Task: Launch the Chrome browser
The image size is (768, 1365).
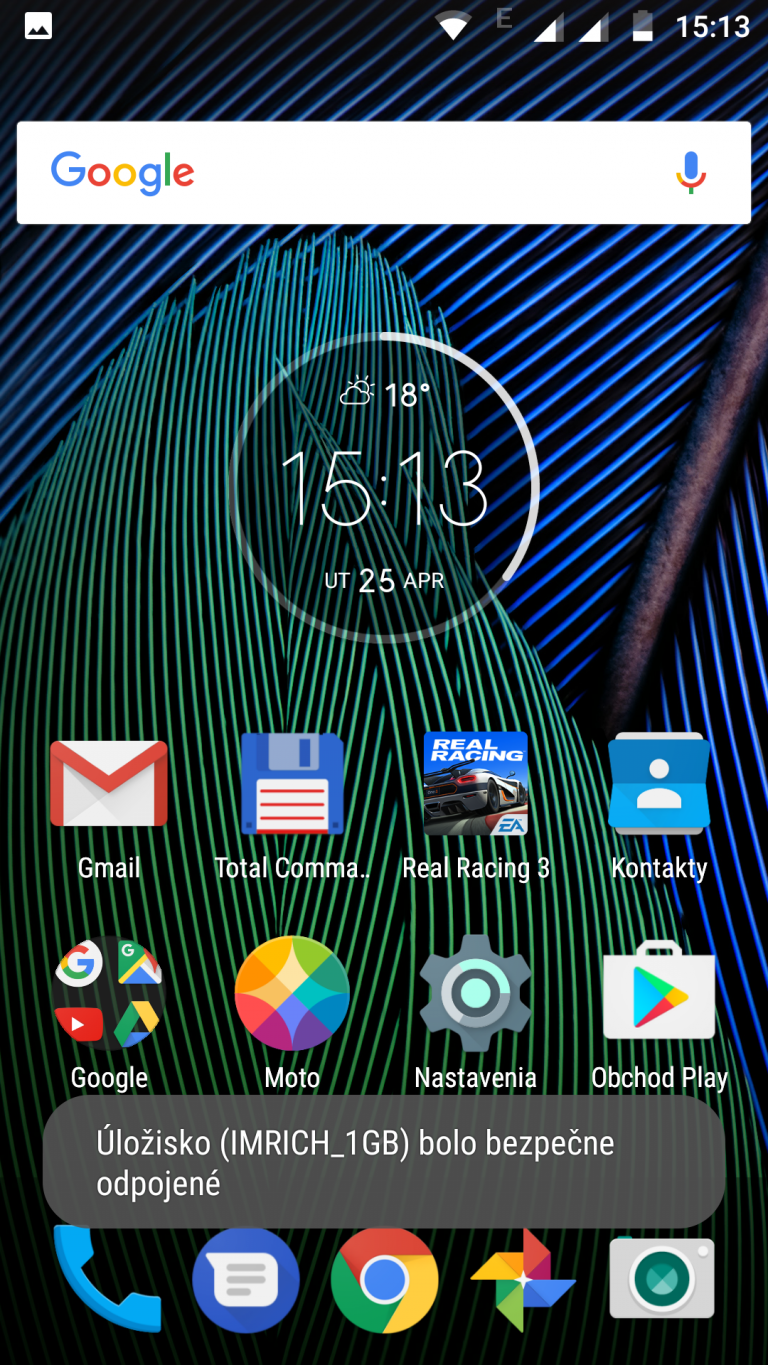Action: pos(384,1279)
